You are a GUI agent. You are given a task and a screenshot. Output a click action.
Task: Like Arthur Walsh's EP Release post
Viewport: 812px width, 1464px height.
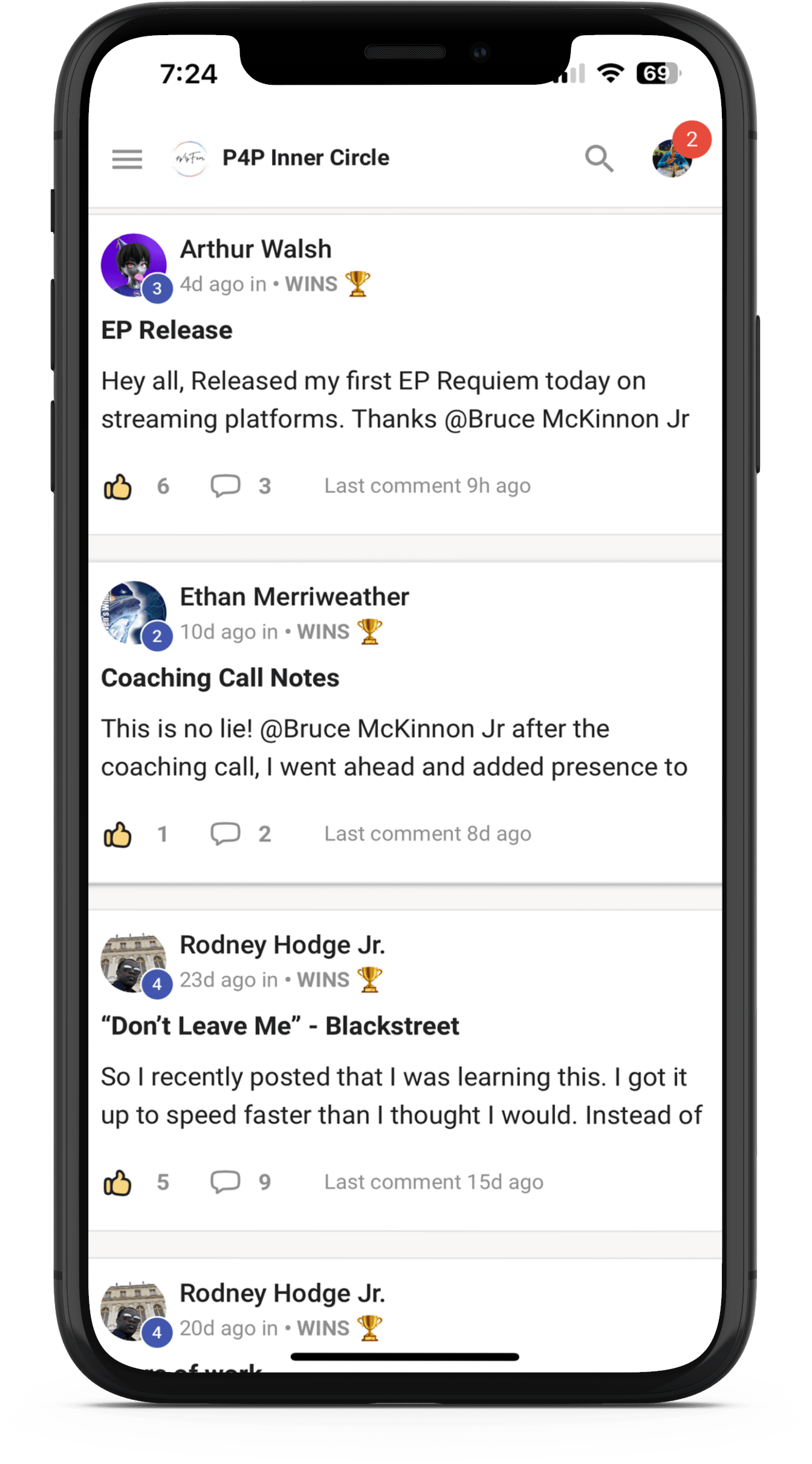117,486
